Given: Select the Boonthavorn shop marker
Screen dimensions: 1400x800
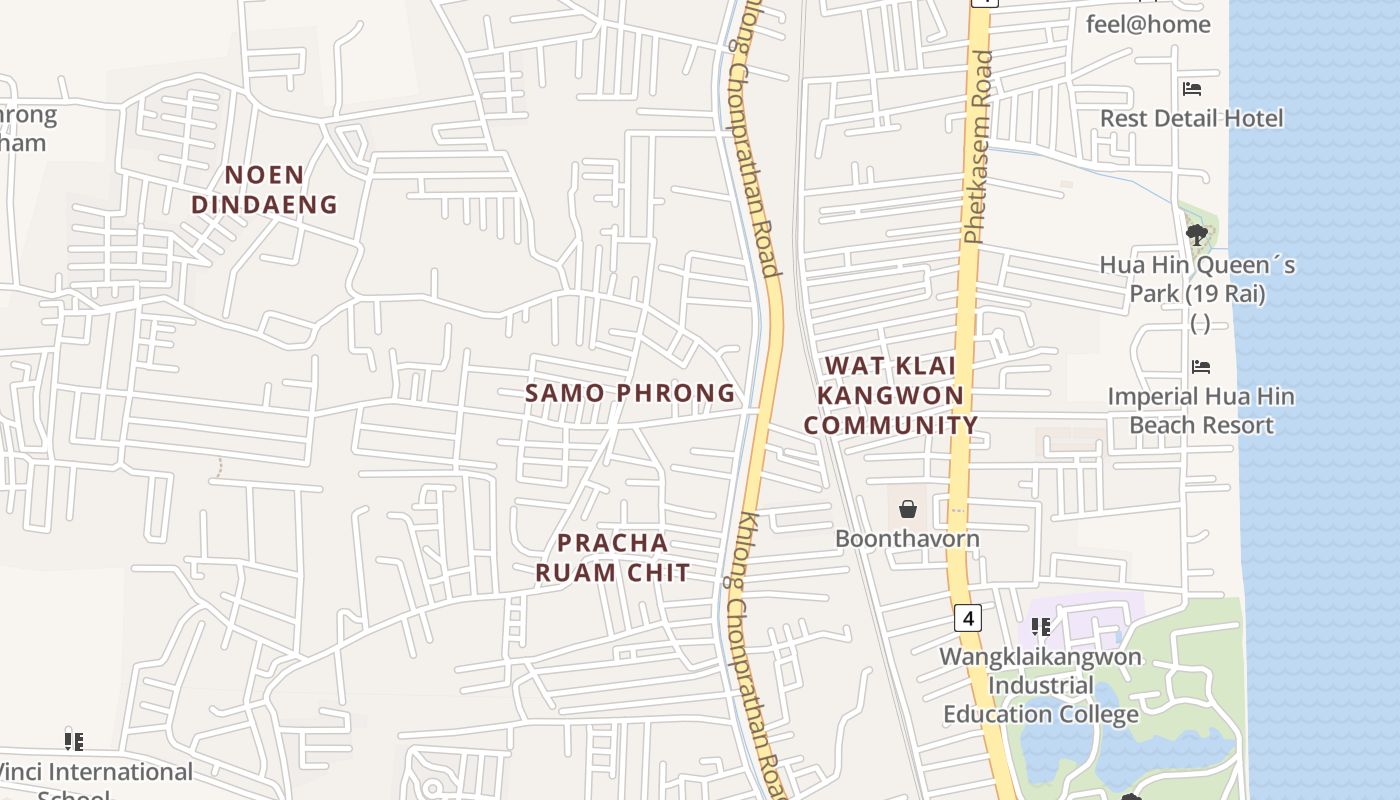Looking at the screenshot, I should coord(907,509).
